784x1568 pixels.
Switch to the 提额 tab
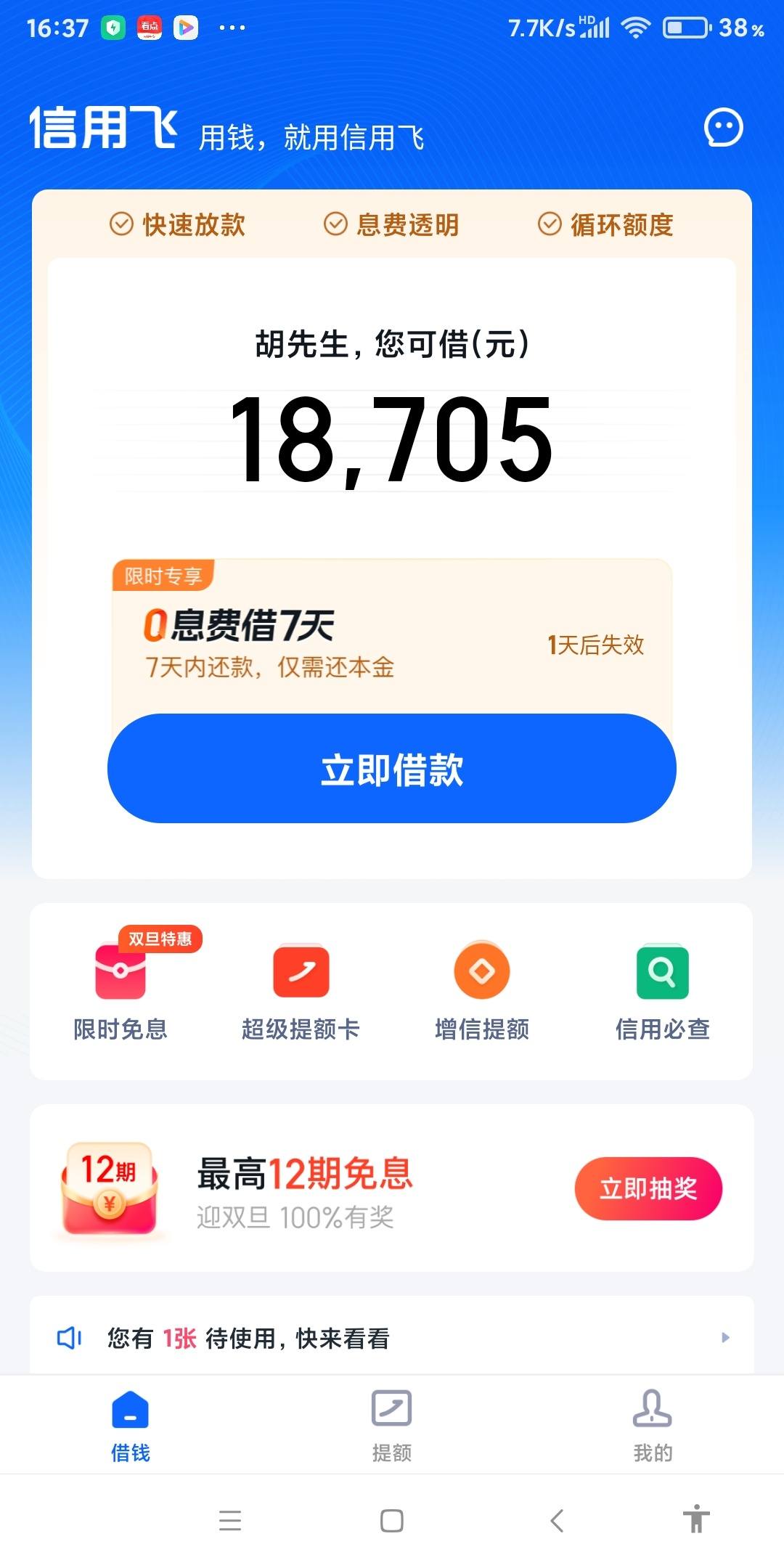coord(391,1423)
